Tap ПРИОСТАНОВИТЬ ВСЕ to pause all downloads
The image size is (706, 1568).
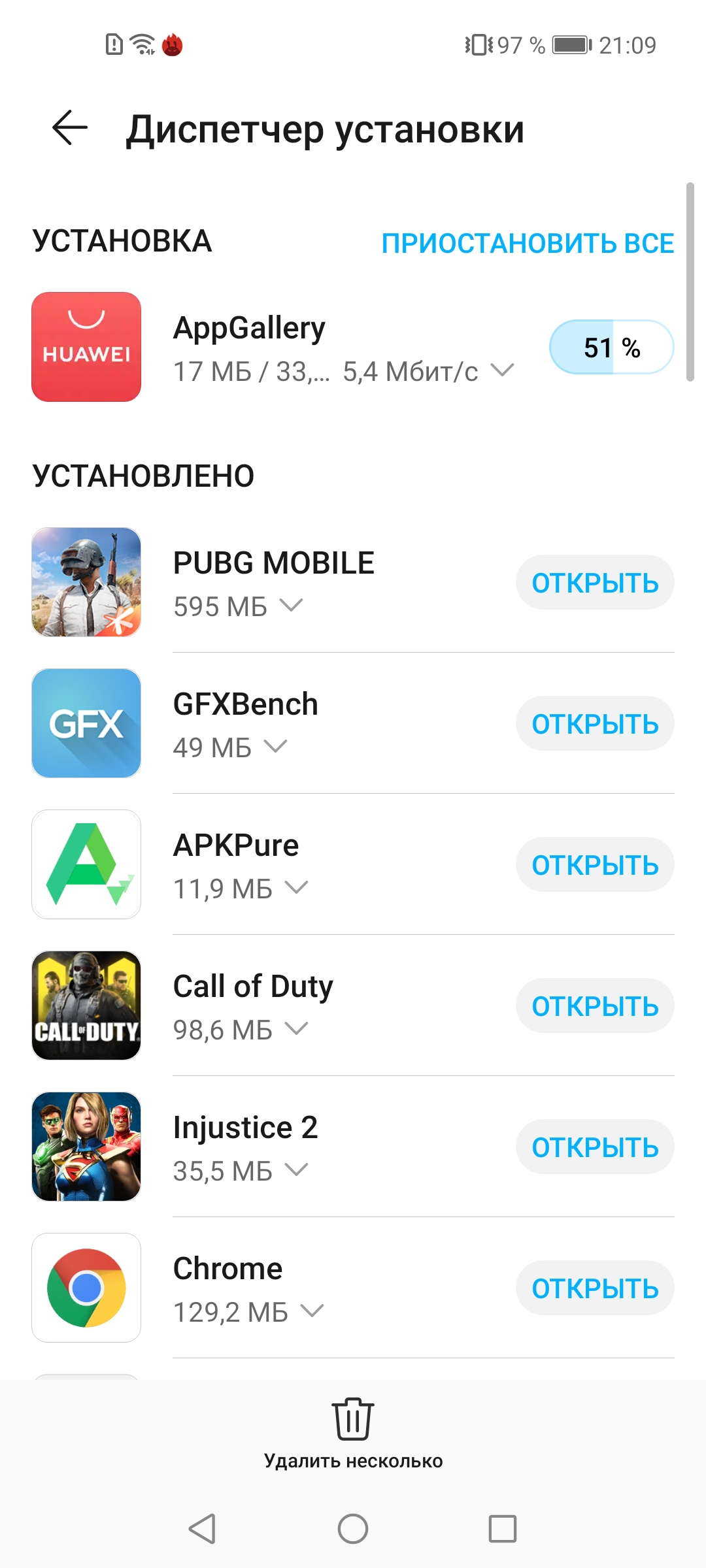528,243
